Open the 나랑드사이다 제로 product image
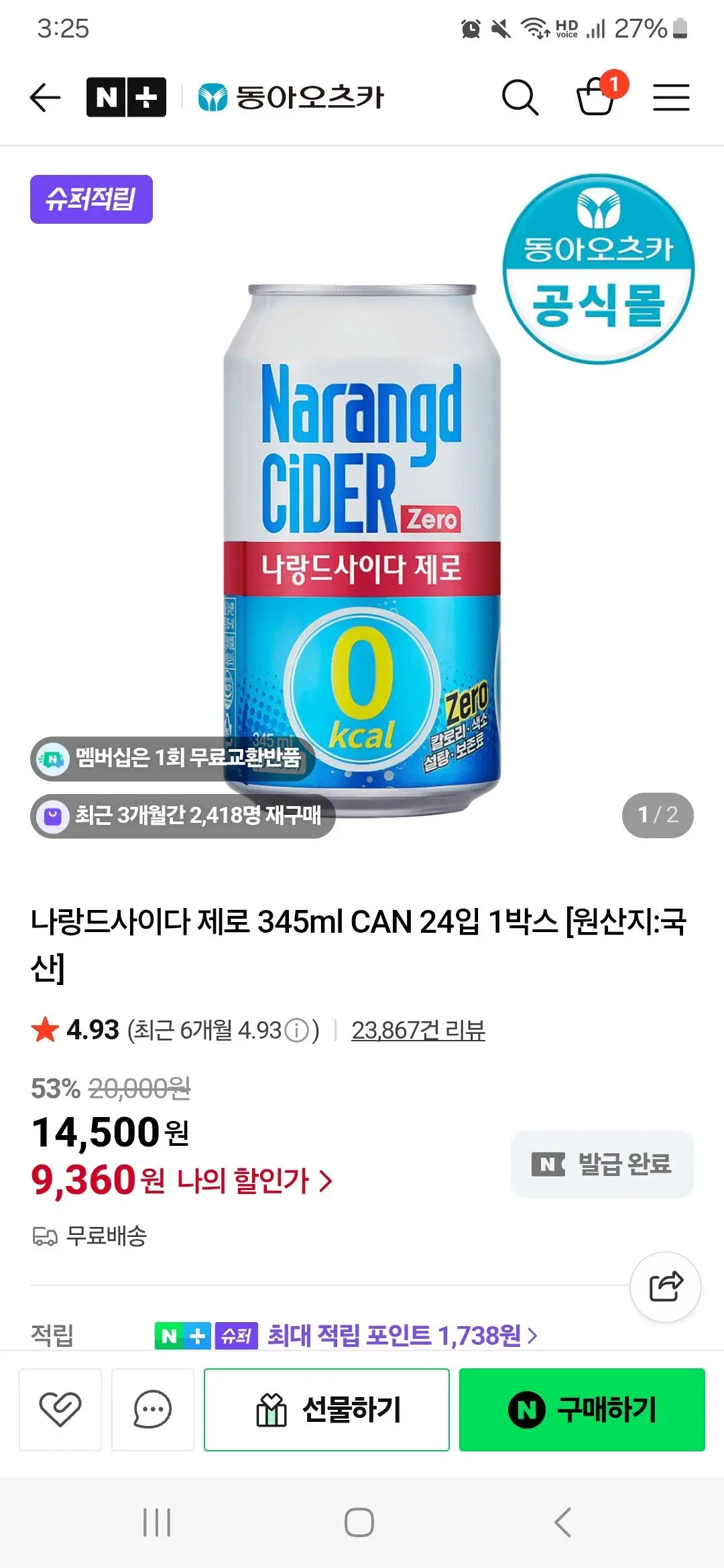 [362, 549]
